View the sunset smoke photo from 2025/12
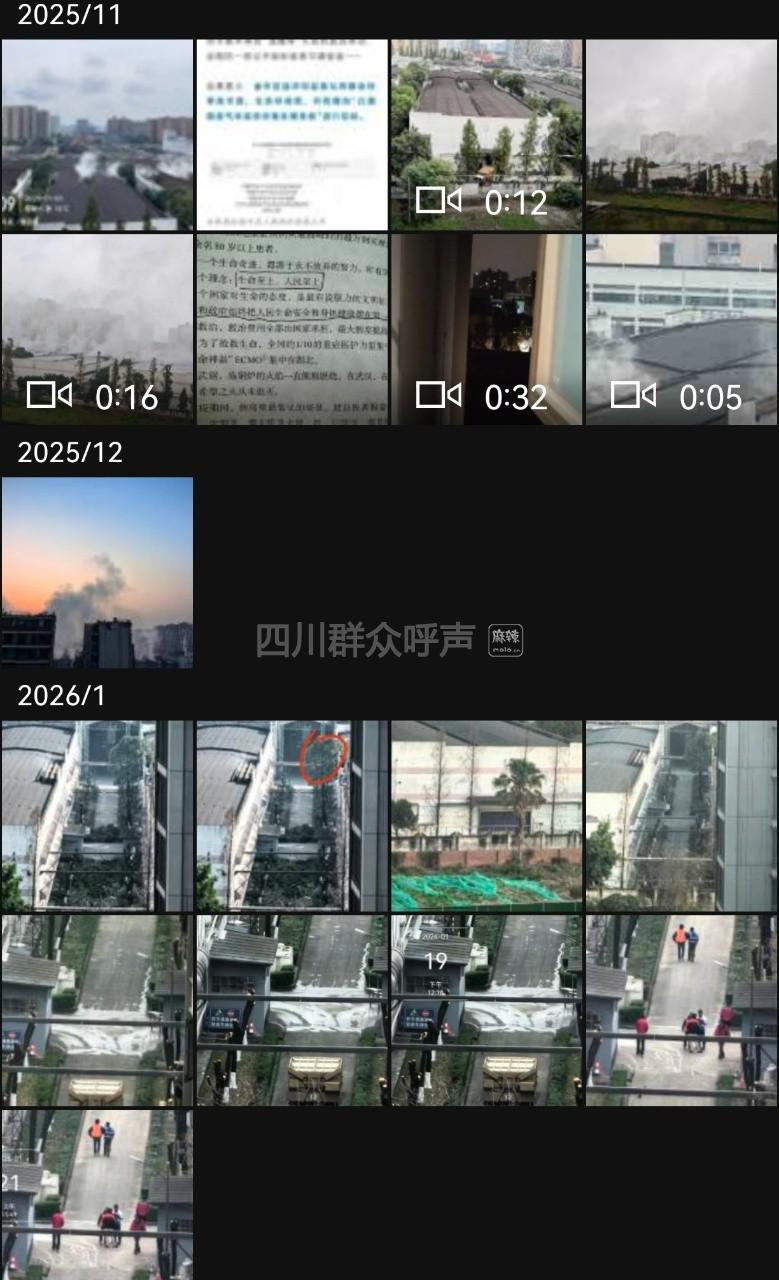The width and height of the screenshot is (779, 1280). 97,572
